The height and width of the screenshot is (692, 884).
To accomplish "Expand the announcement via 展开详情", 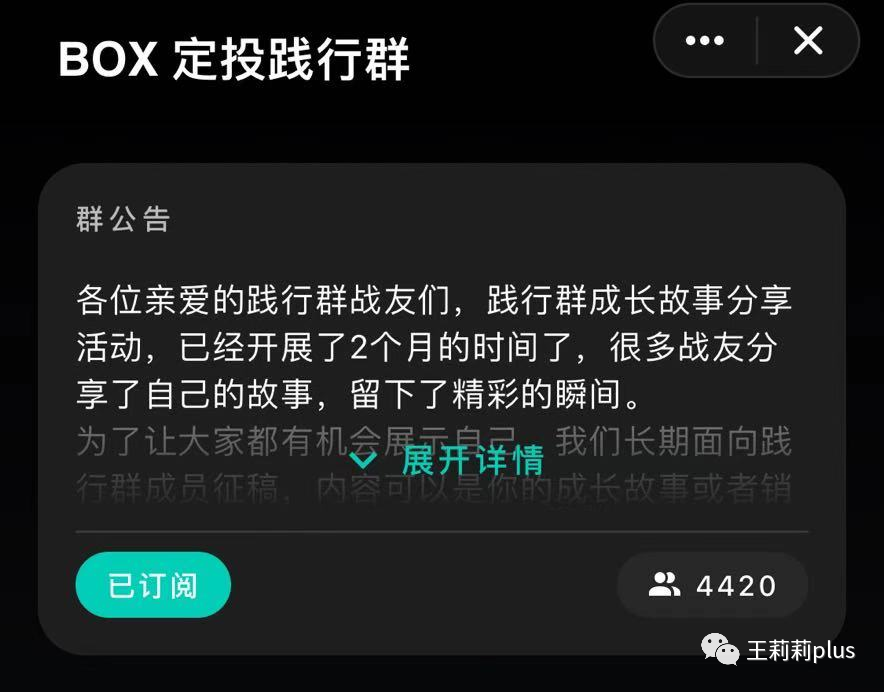I will pos(449,460).
